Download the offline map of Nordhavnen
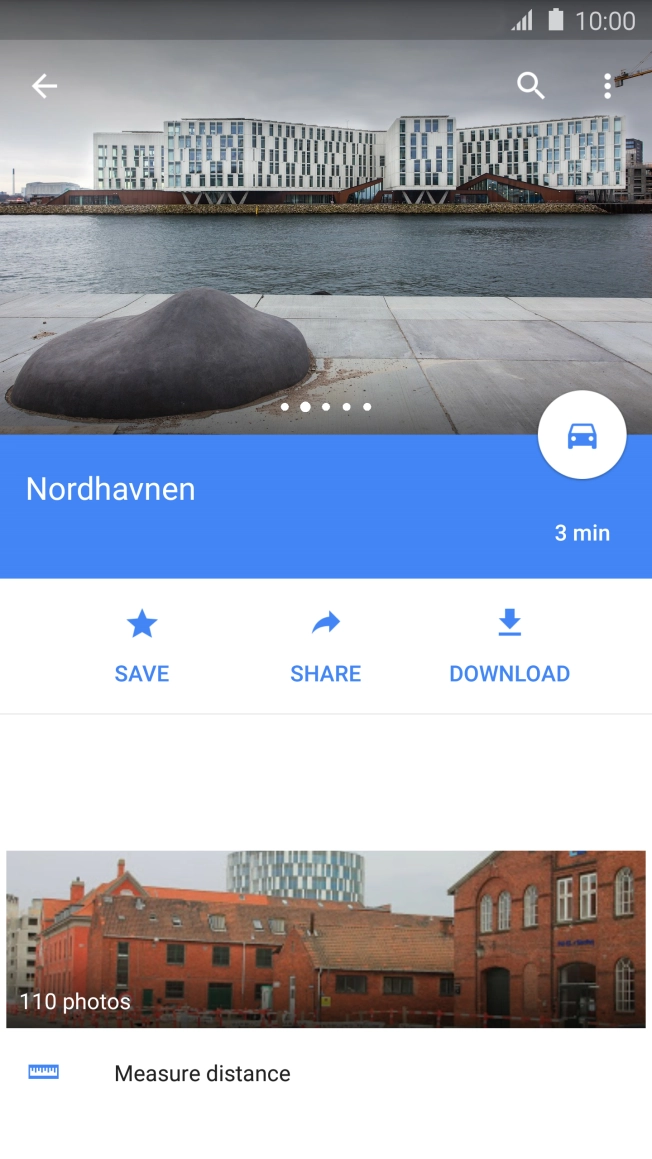This screenshot has height=1159, width=652. pyautogui.click(x=509, y=646)
